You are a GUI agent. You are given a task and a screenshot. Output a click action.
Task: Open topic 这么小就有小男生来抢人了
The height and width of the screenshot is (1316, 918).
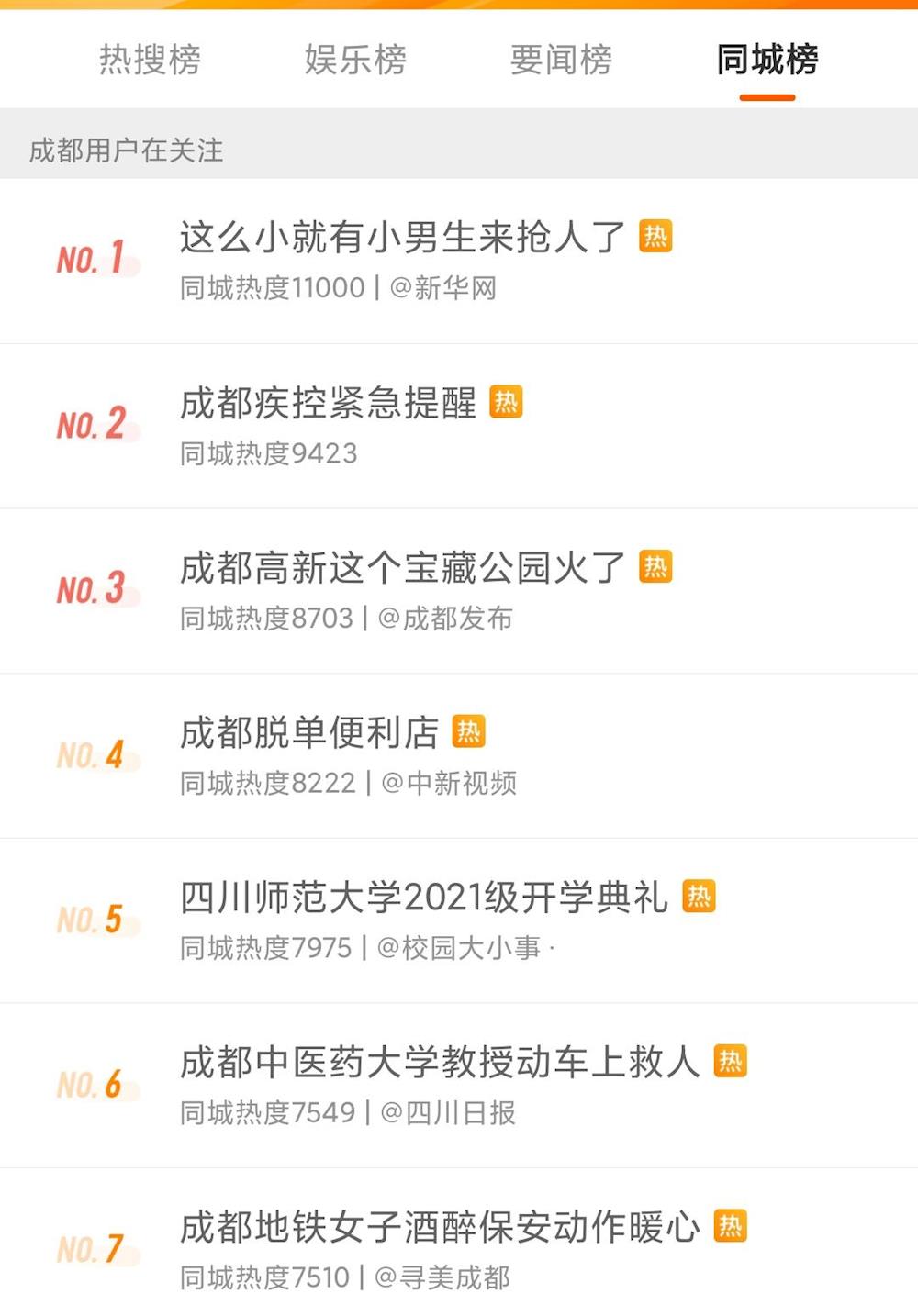tap(402, 238)
